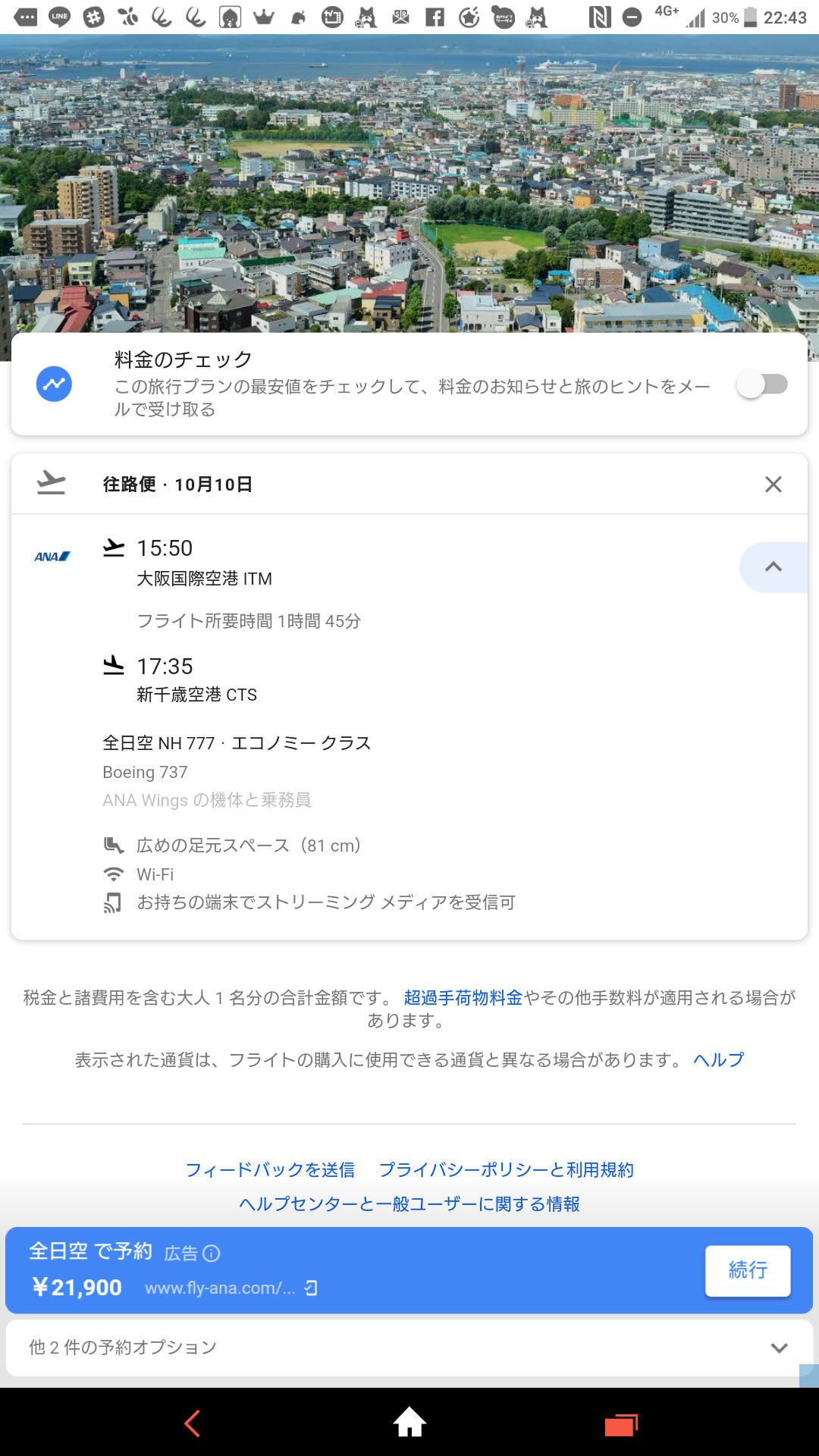
Task: Remove the 往路便 October 10 flight
Action: (x=773, y=484)
